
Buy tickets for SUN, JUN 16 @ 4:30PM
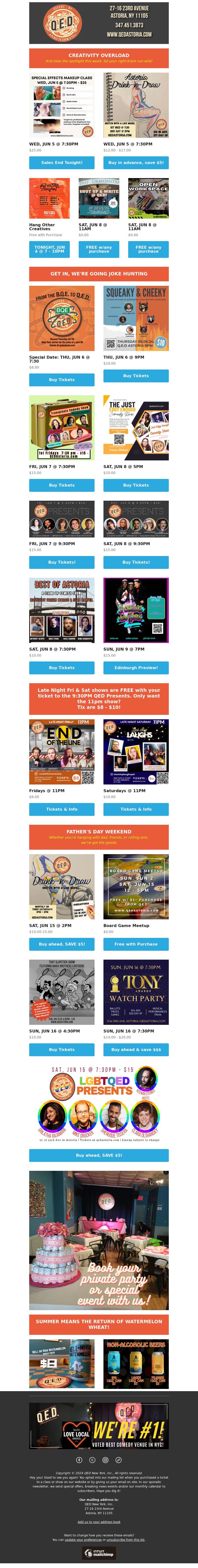coord(62,1049)
